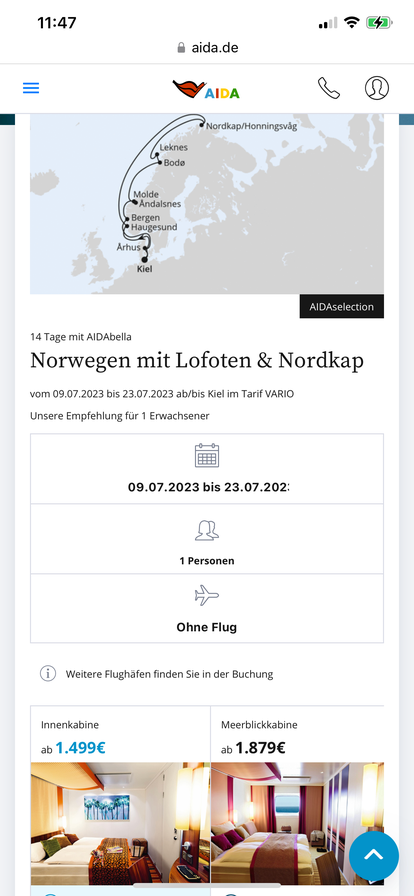Open the user account icon
Screen dimensions: 414x896
pyautogui.click(x=377, y=88)
